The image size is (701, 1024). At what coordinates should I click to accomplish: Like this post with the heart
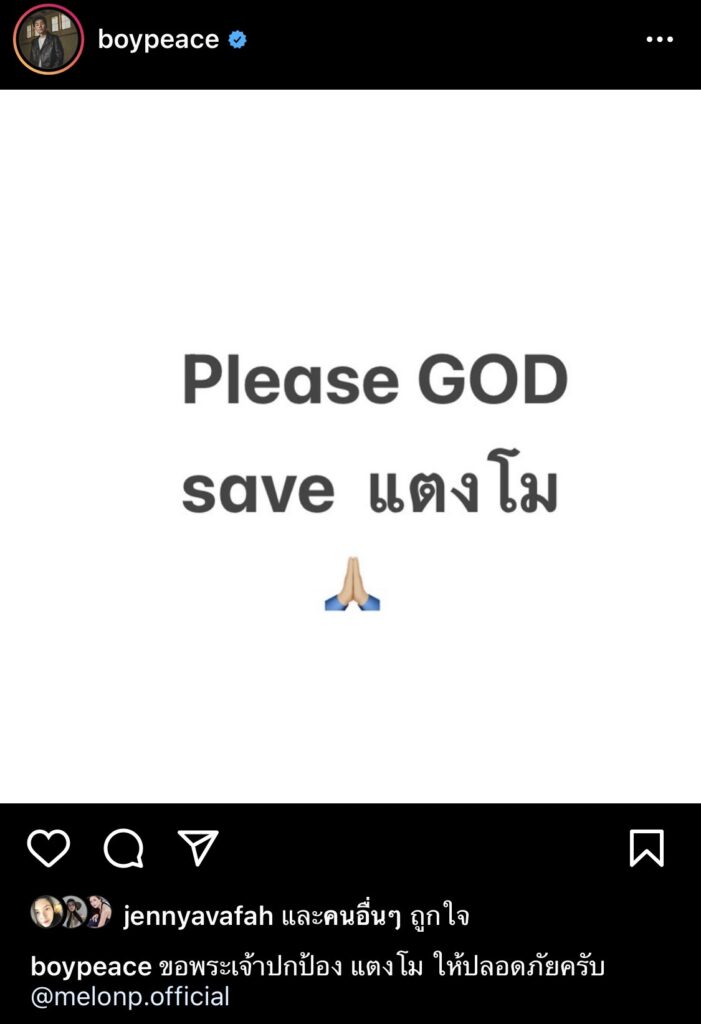(48, 849)
